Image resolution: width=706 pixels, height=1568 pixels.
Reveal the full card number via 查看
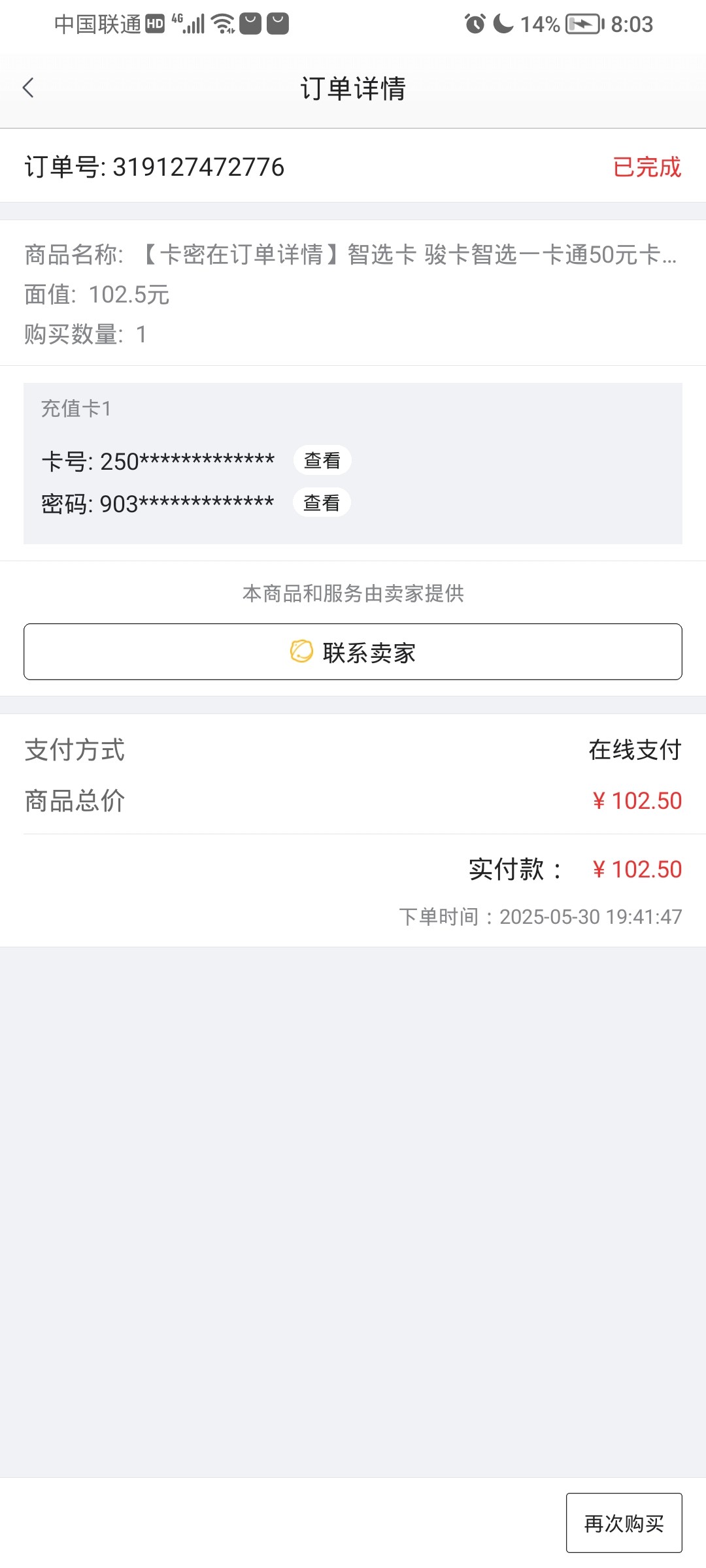[322, 461]
